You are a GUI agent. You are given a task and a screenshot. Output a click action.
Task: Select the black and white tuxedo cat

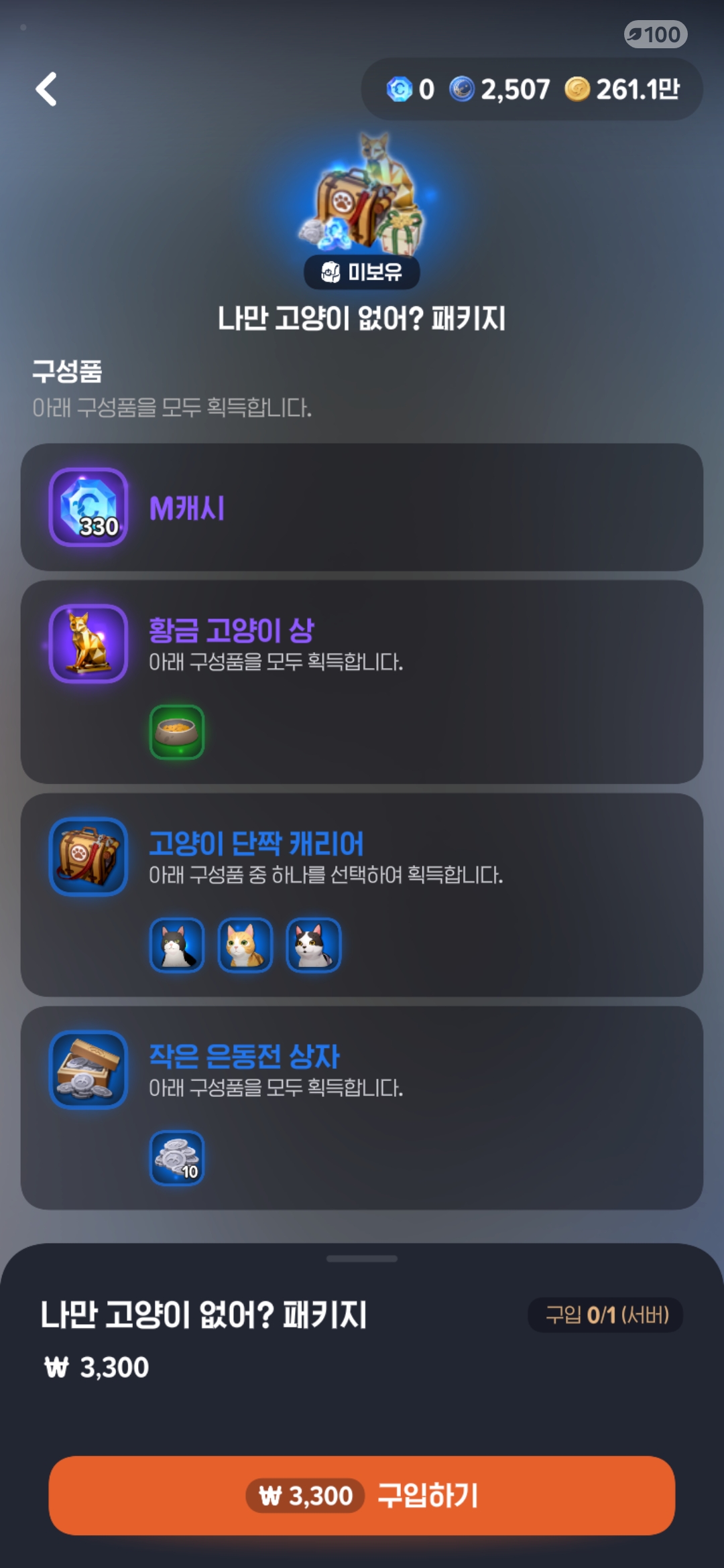coord(176,945)
